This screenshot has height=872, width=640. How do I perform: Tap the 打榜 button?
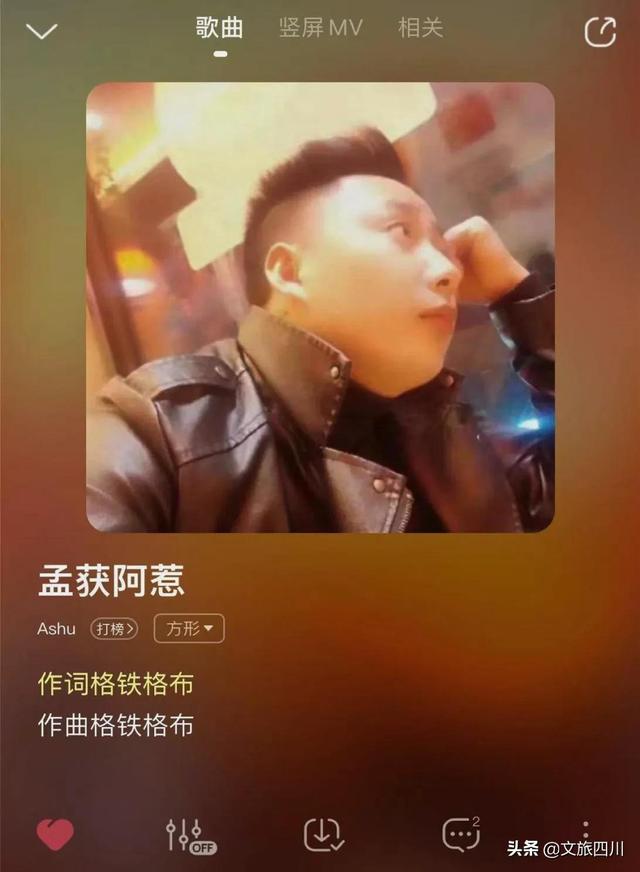point(114,629)
